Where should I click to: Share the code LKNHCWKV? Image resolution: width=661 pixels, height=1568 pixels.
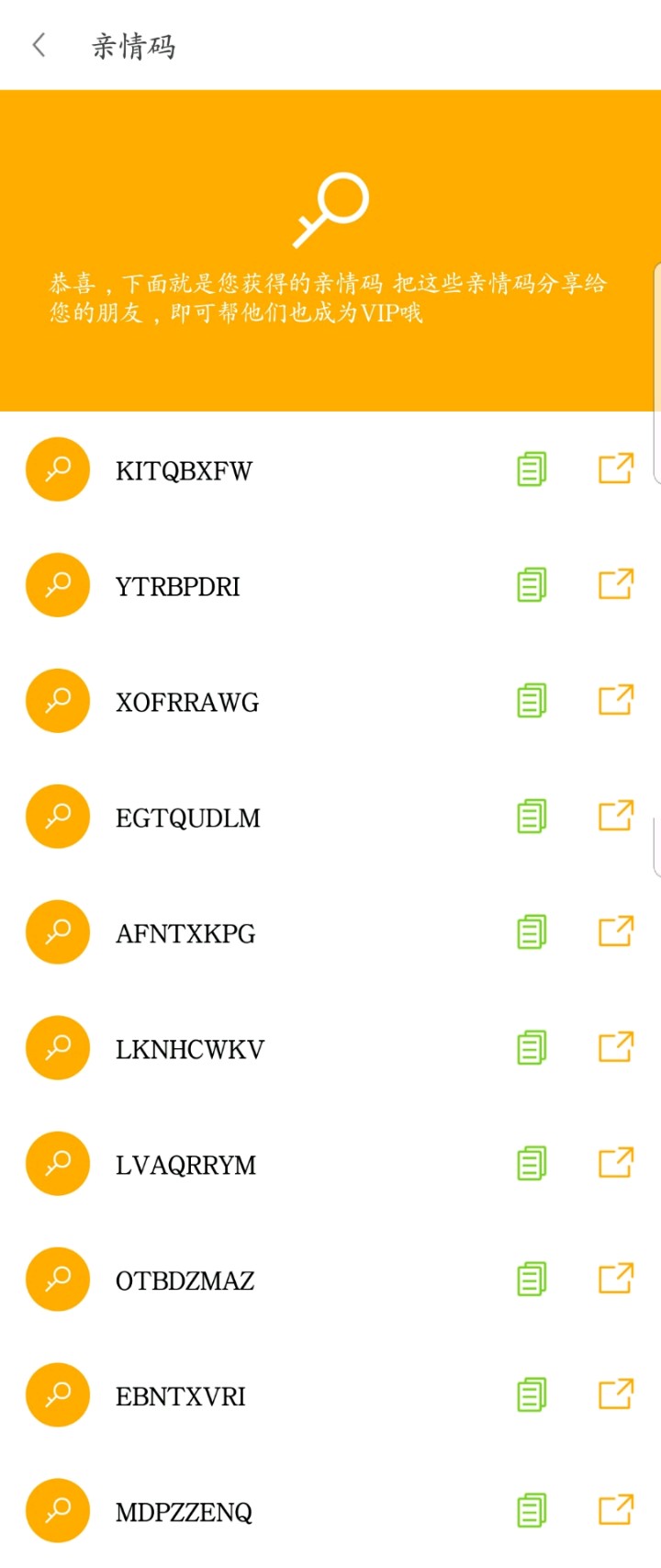615,1047
